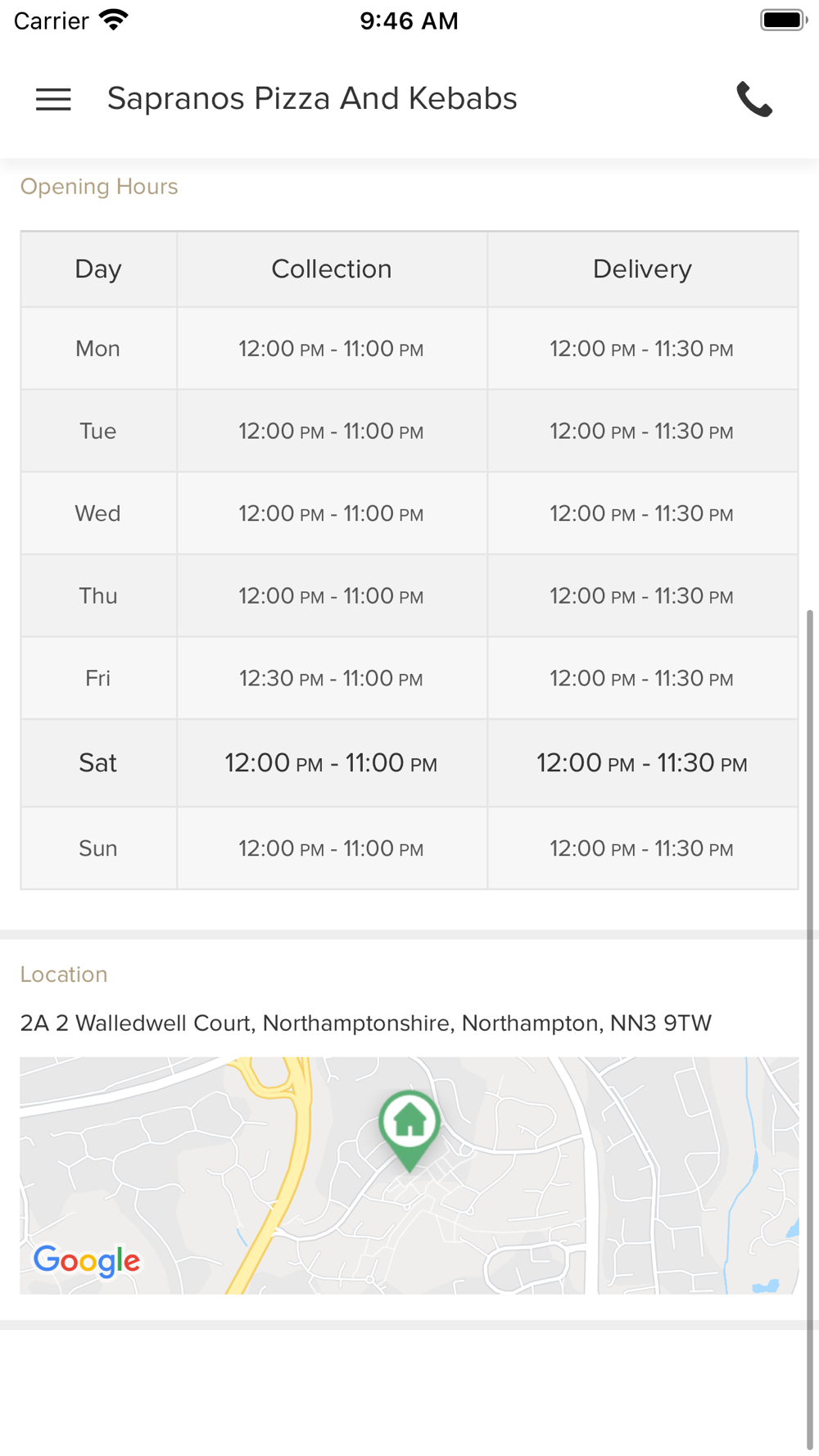
Task: Call the restaurant via phone icon
Action: pos(754,99)
